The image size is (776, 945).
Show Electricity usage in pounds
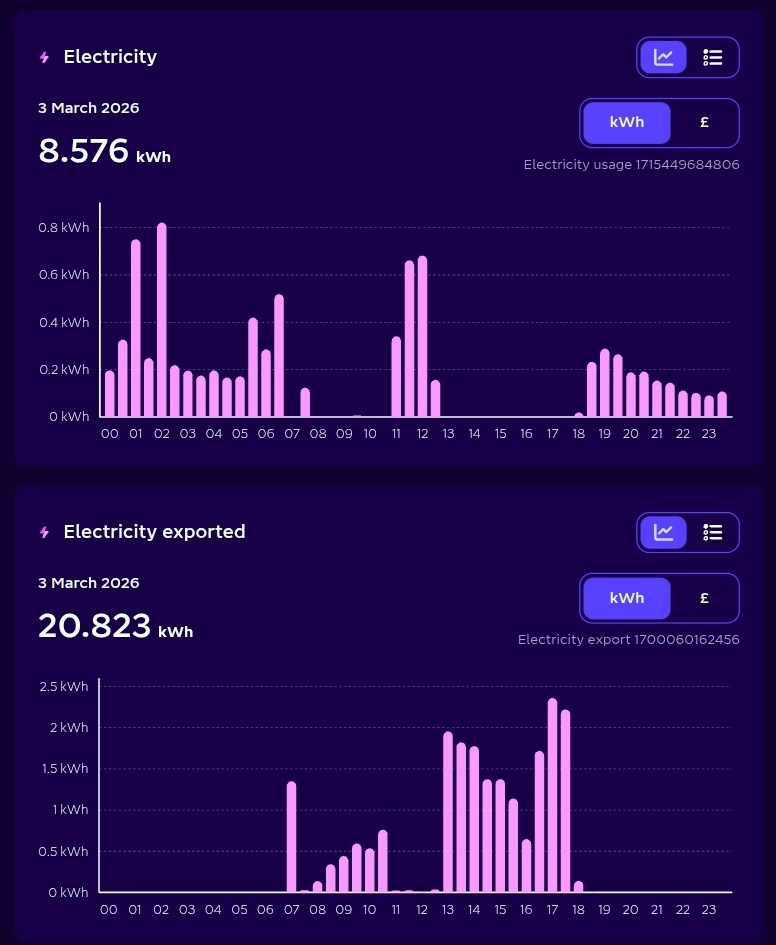(704, 123)
